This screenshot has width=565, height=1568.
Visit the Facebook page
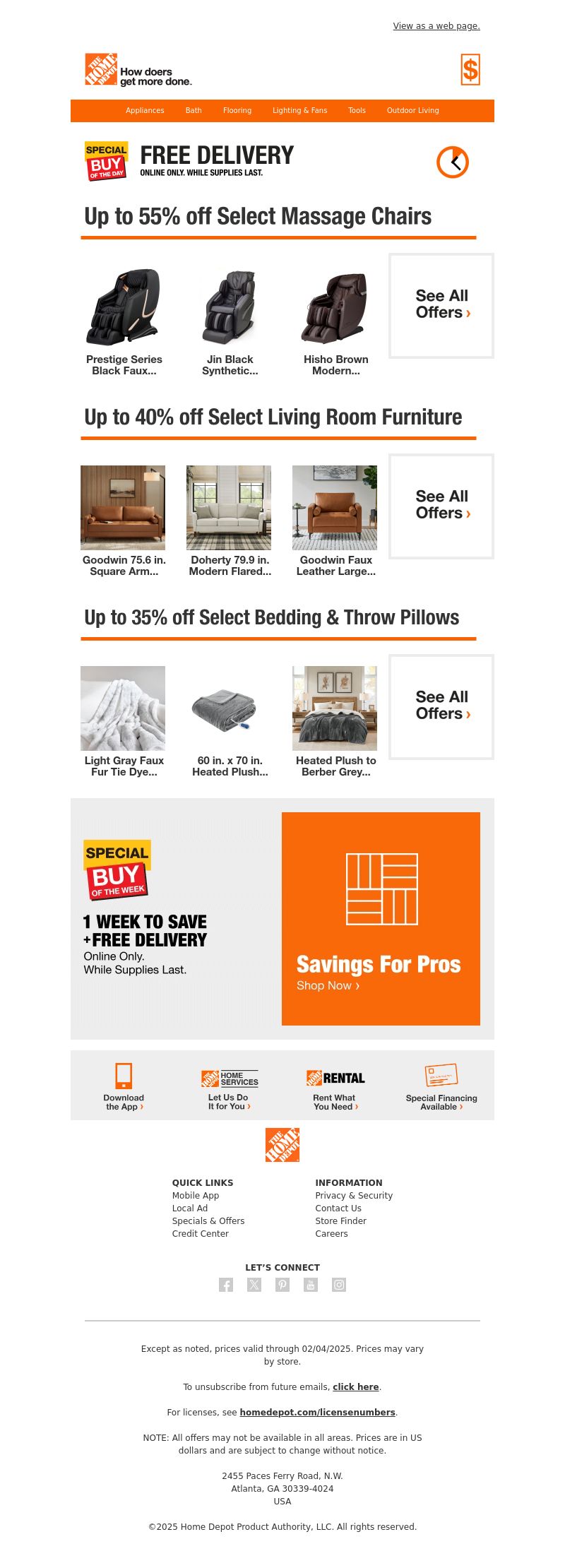click(x=226, y=1285)
